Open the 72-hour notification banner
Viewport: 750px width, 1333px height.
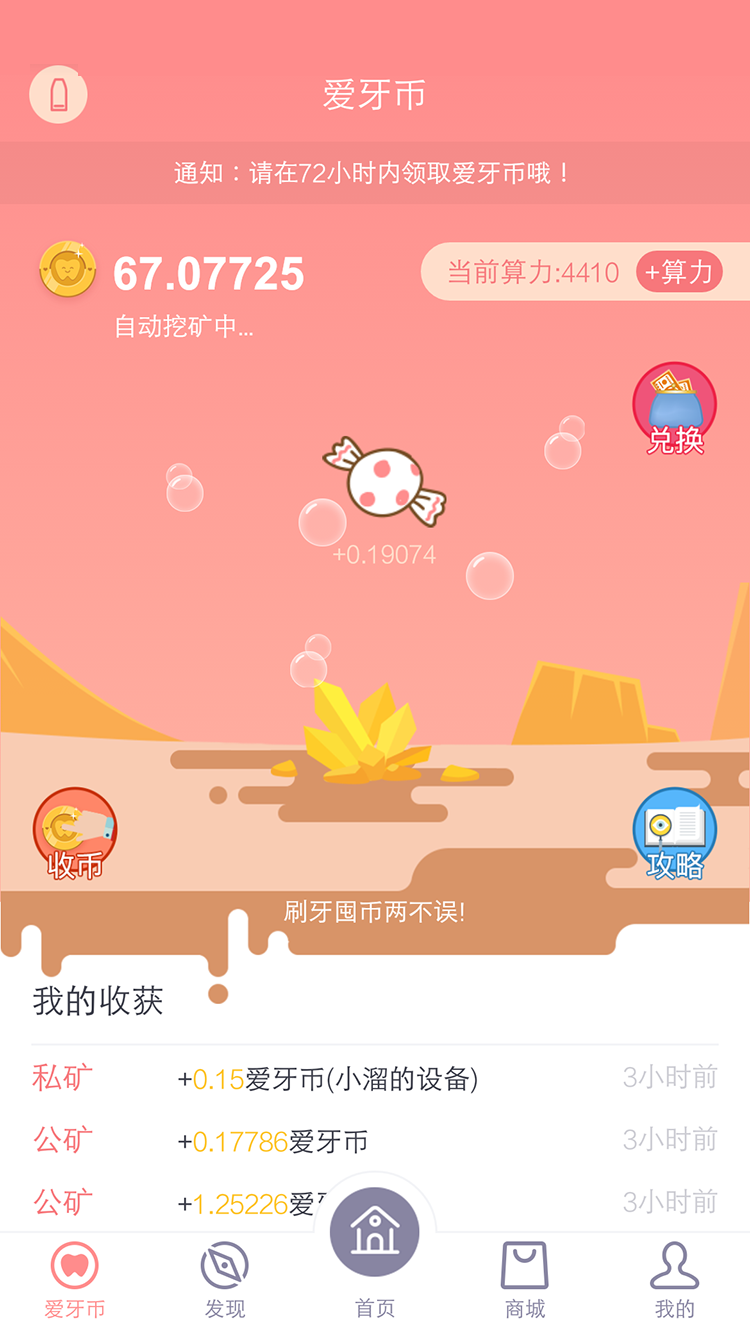[x=374, y=172]
